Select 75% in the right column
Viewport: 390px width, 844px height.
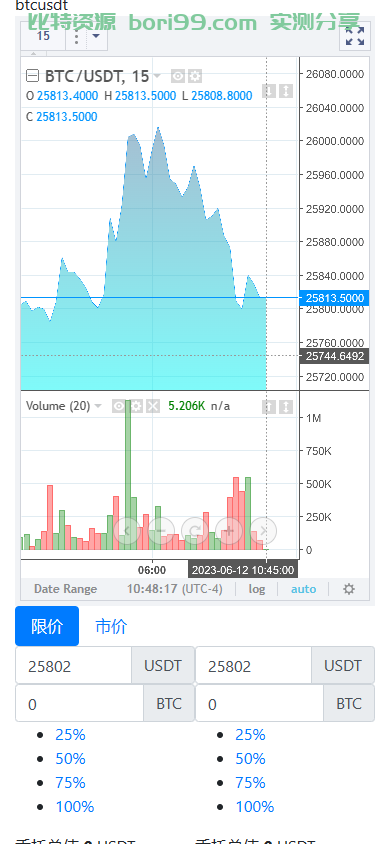click(x=250, y=782)
